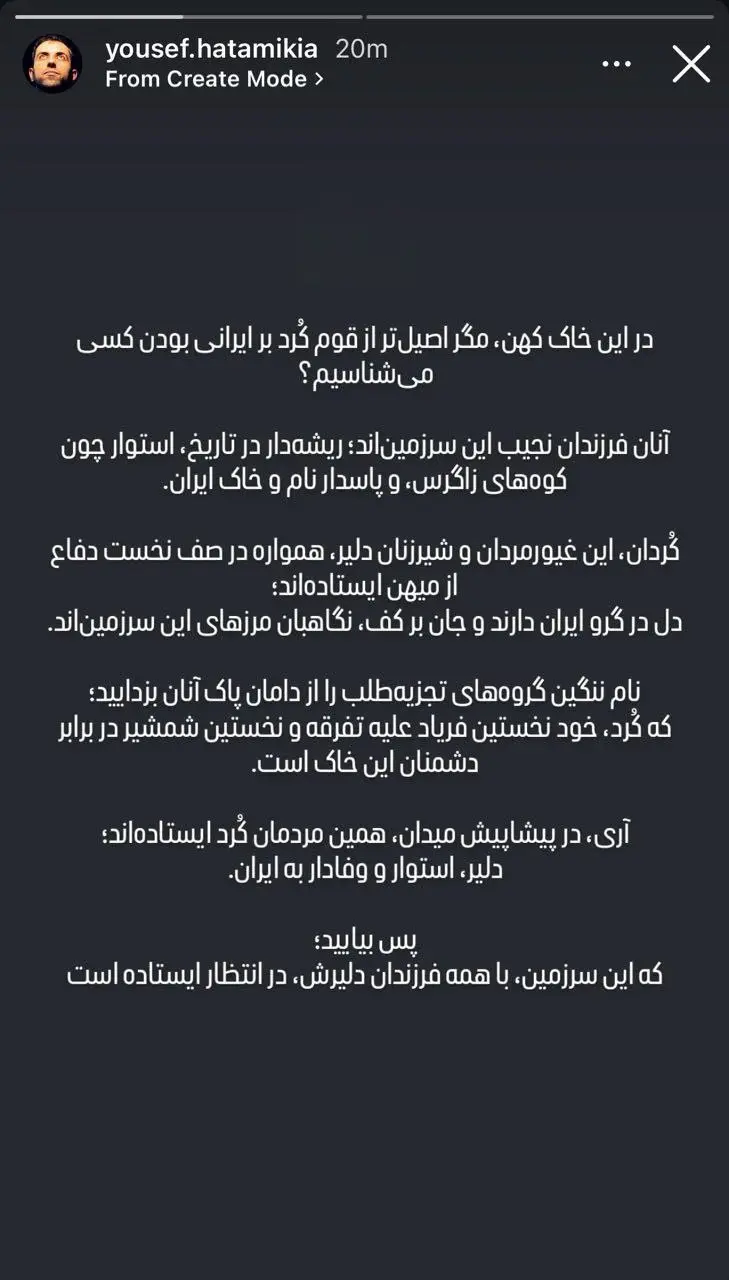Screen dimensions: 729x1280
Task: Open yousef.hatamikia username link
Action: (211, 48)
